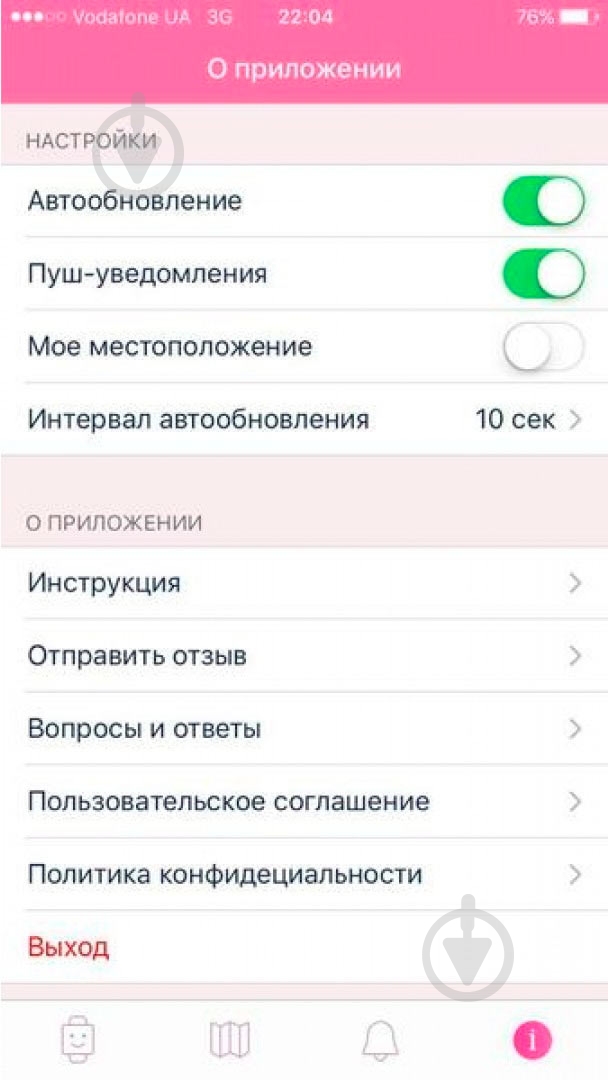The image size is (608, 1080).
Task: Open the Инструкция page
Action: tap(304, 583)
